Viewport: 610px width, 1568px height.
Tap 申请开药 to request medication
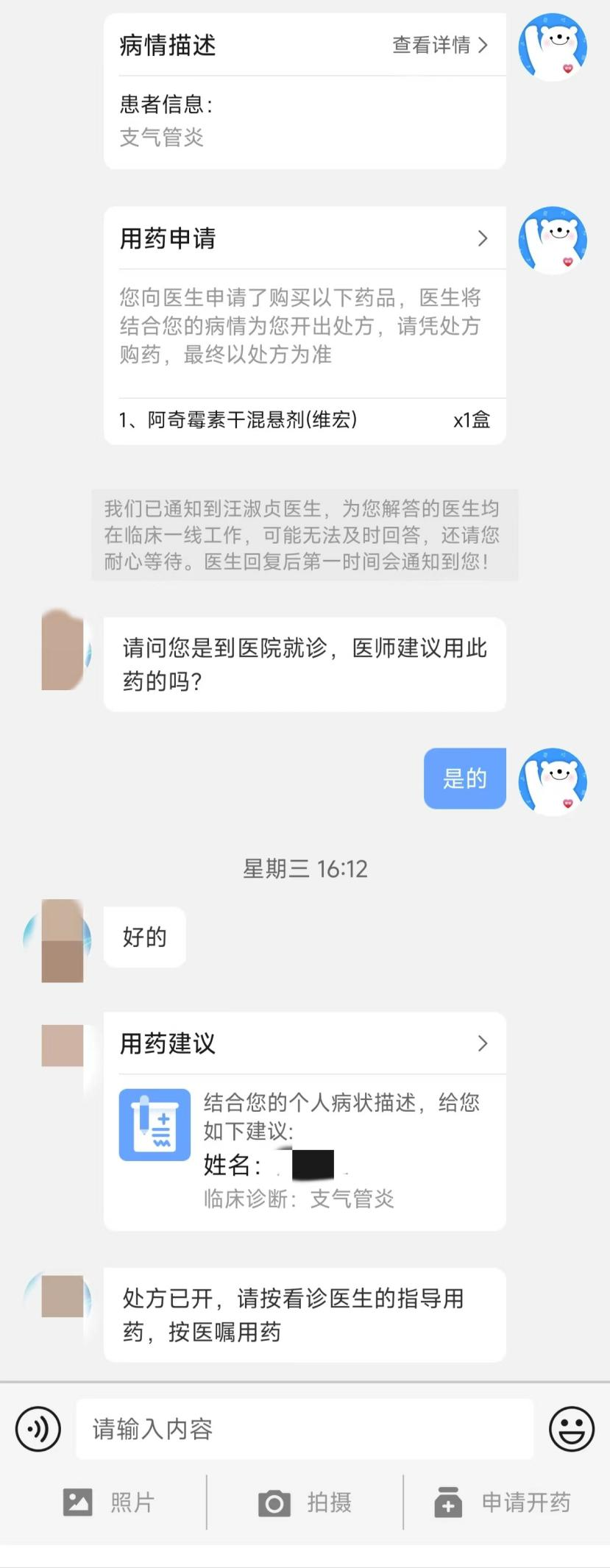click(503, 1502)
